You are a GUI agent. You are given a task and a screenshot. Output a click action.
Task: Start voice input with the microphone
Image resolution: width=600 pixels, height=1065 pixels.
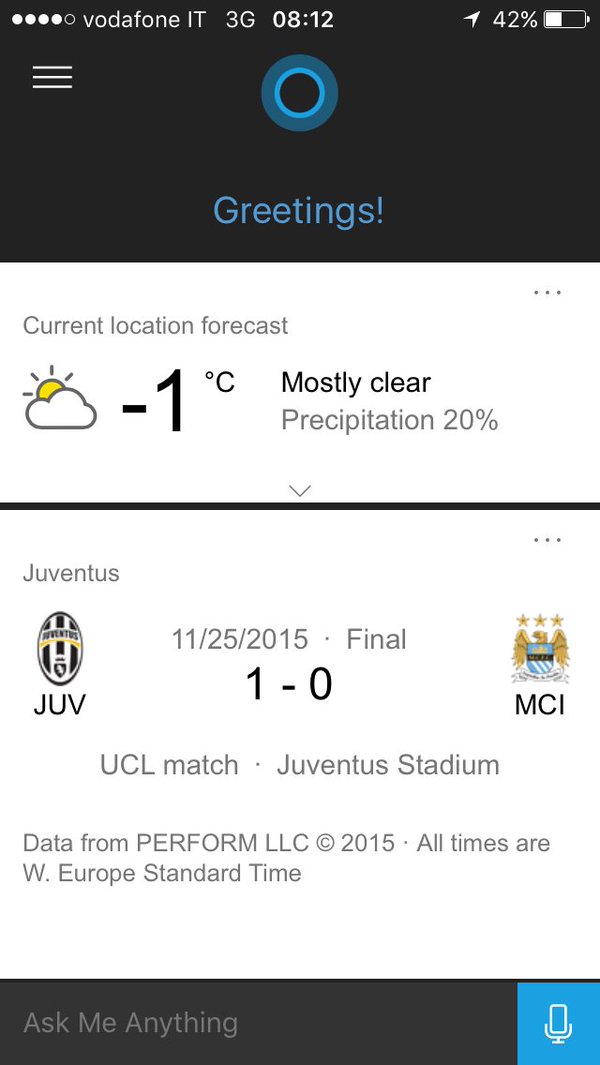(558, 1023)
